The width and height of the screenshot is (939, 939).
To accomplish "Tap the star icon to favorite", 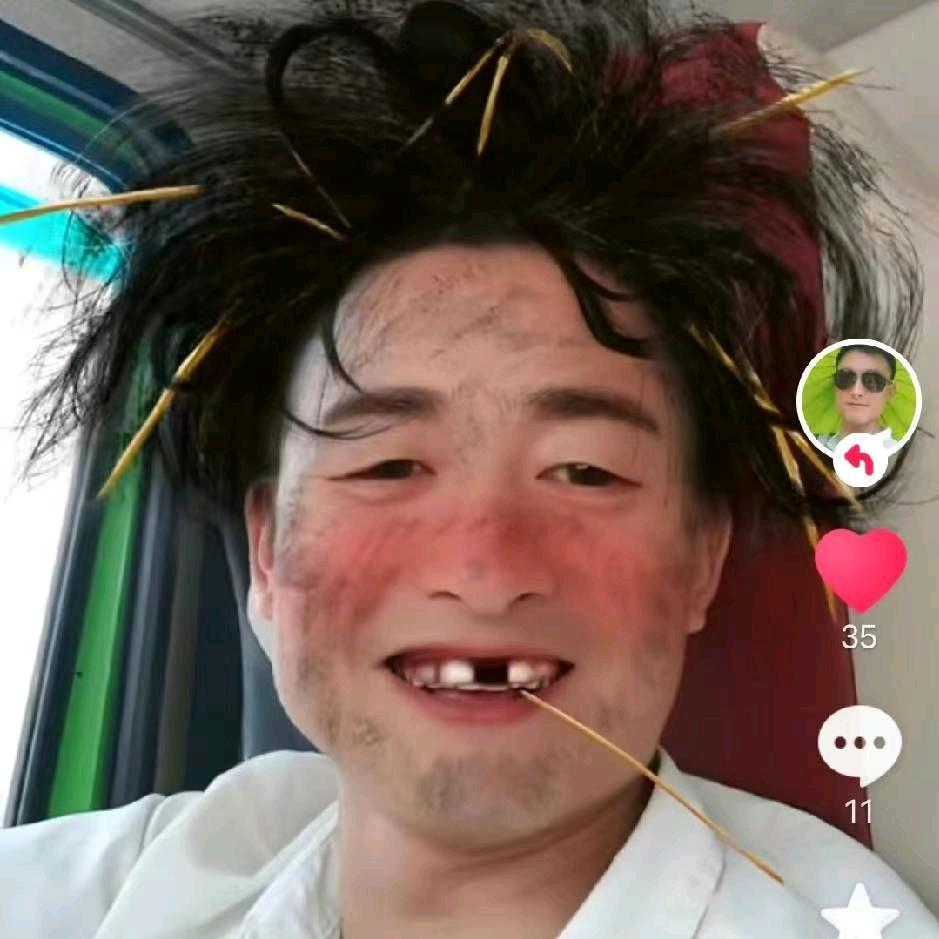I will 859,915.
